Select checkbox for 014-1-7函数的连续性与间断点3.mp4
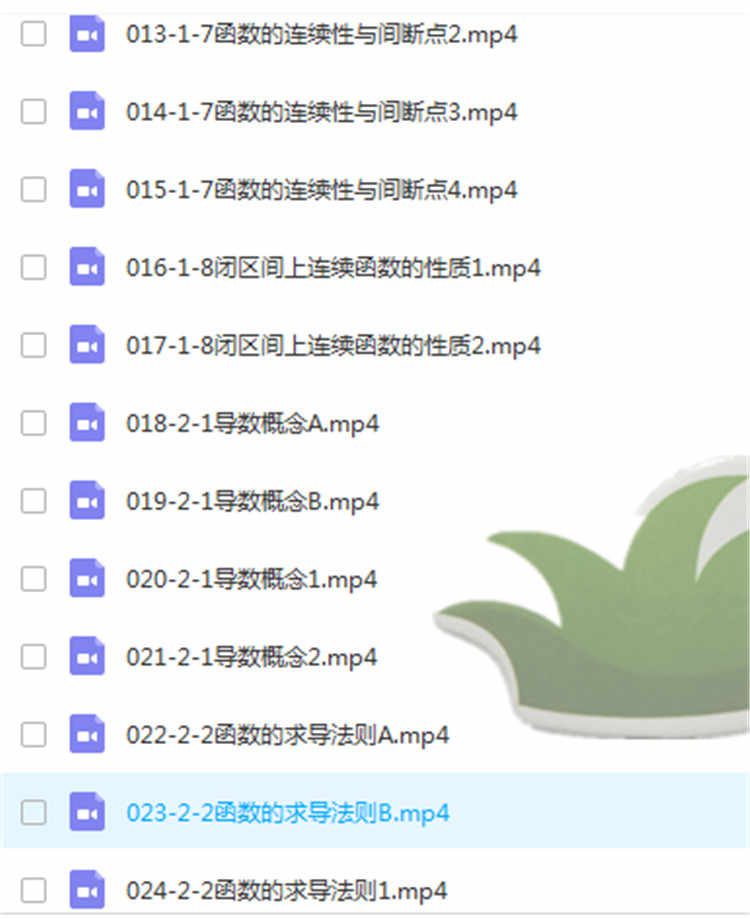750x919 pixels. click(x=34, y=111)
